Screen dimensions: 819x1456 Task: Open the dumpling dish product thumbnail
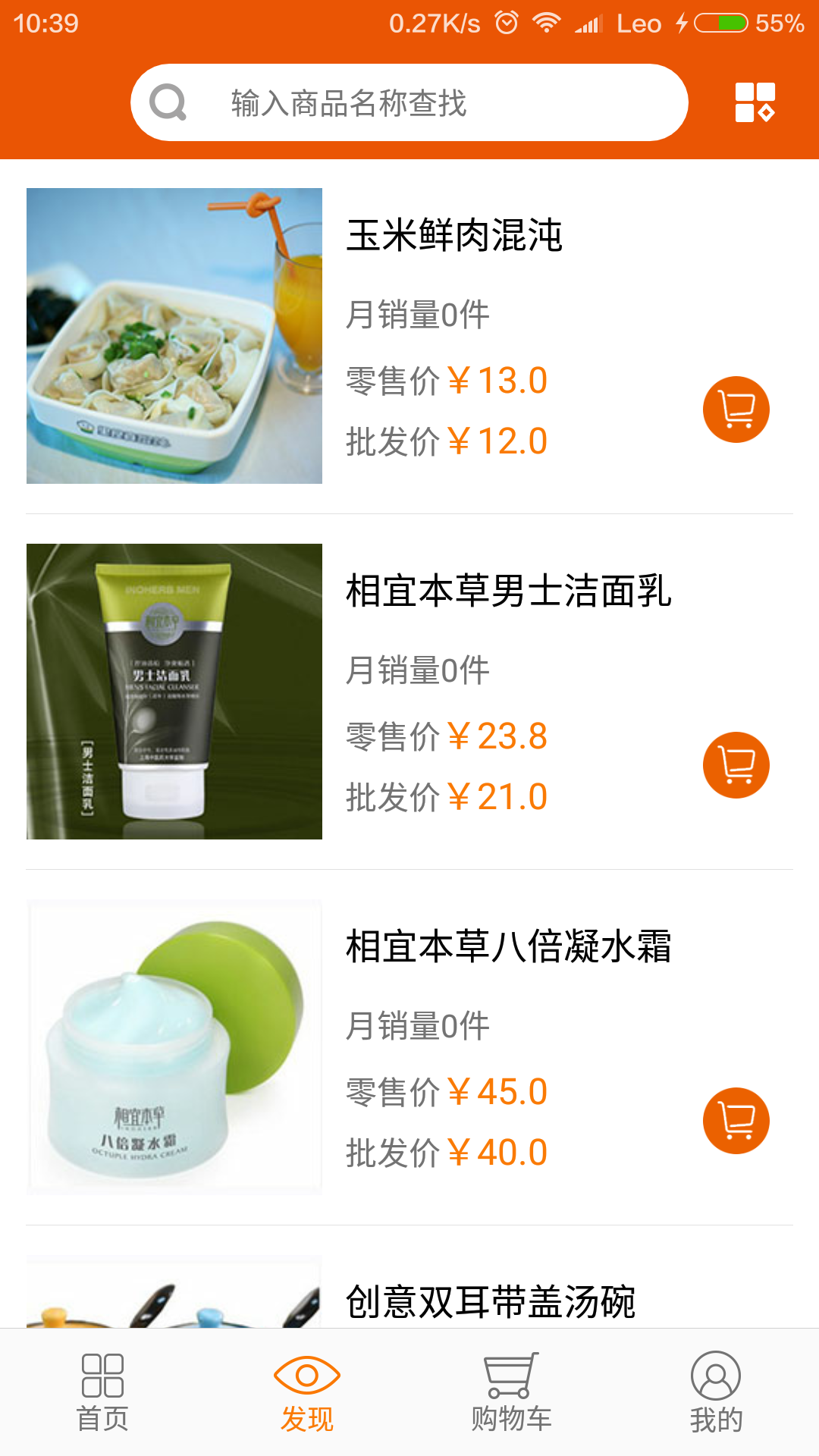pyautogui.click(x=174, y=335)
